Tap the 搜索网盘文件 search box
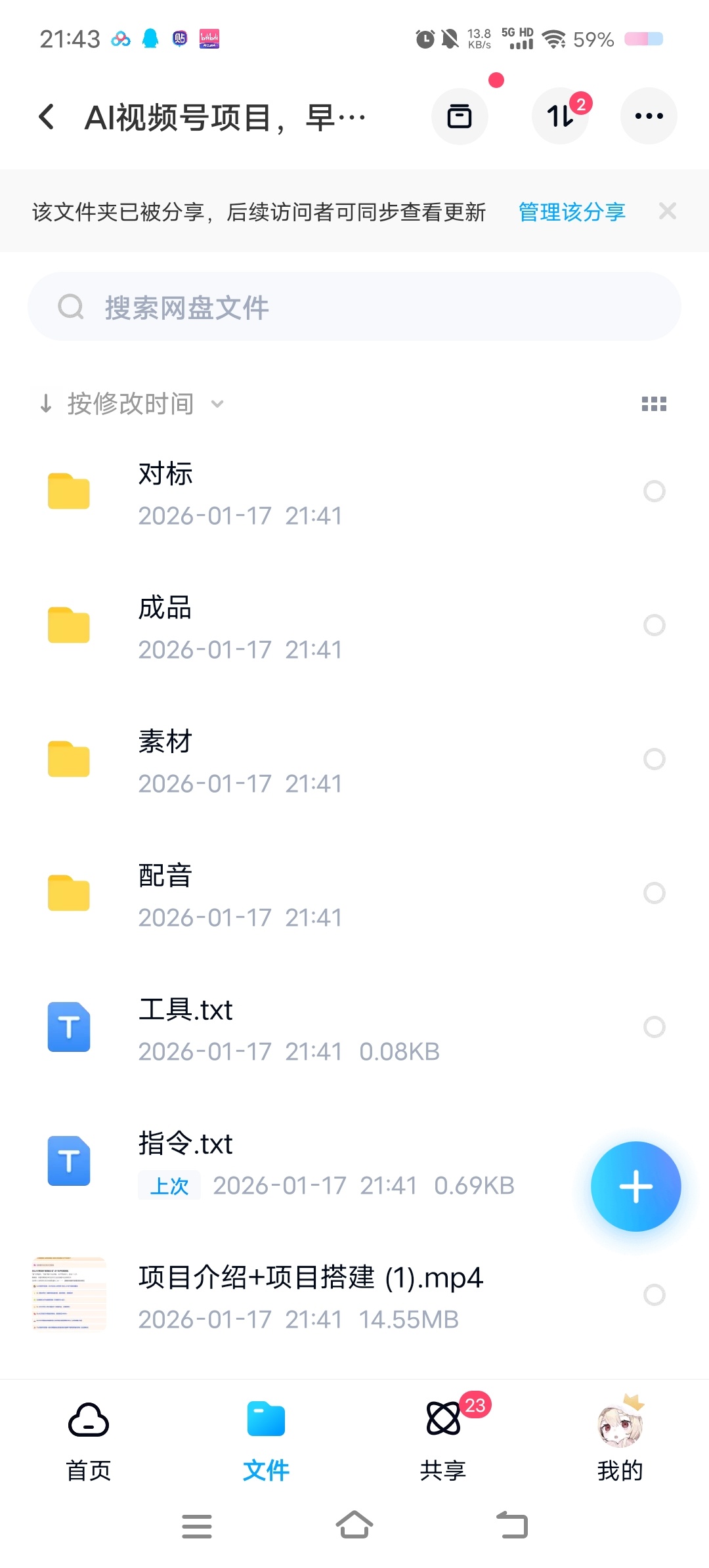709x1568 pixels. pyautogui.click(x=354, y=307)
